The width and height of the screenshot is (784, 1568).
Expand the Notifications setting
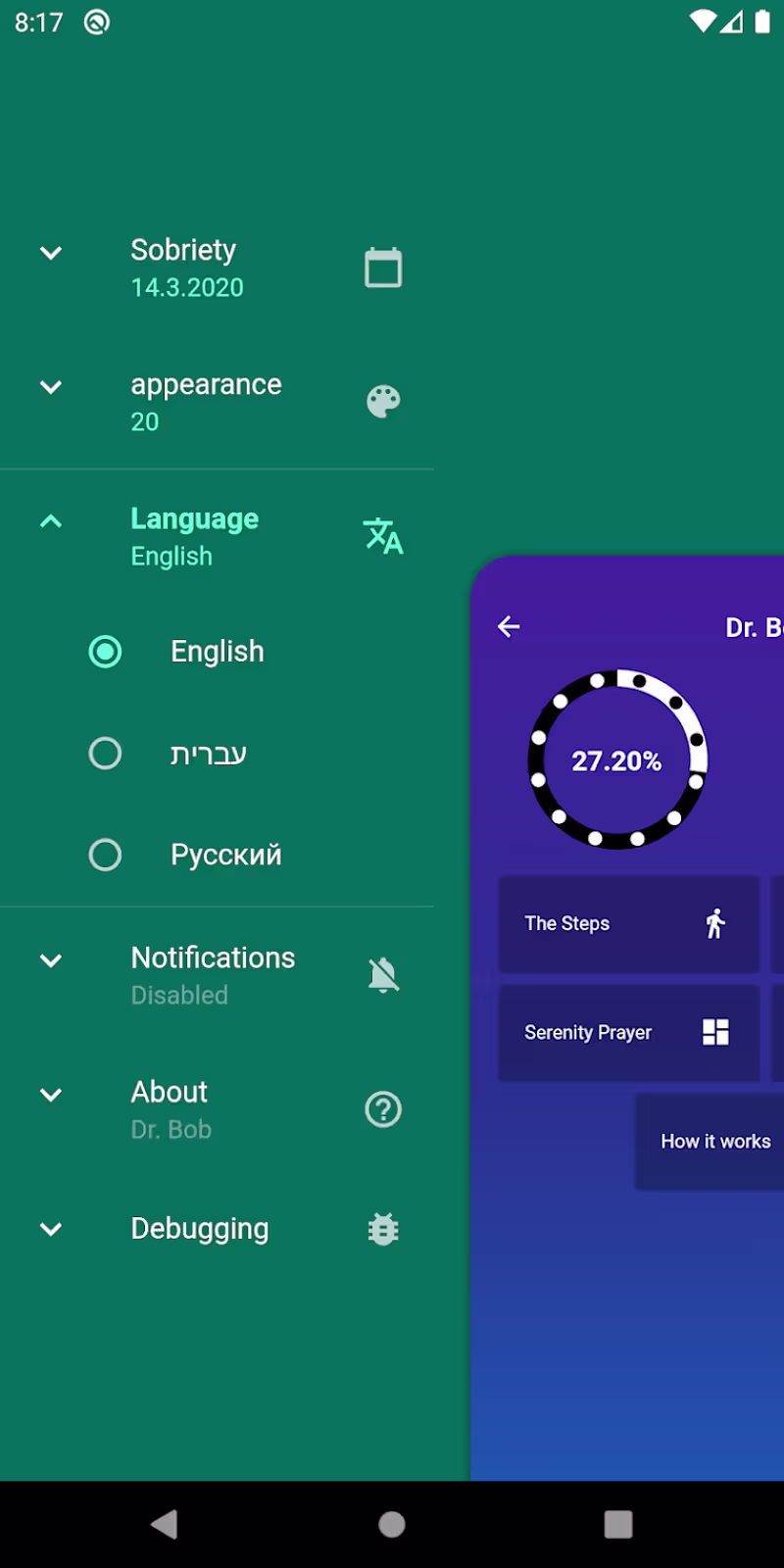[51, 960]
